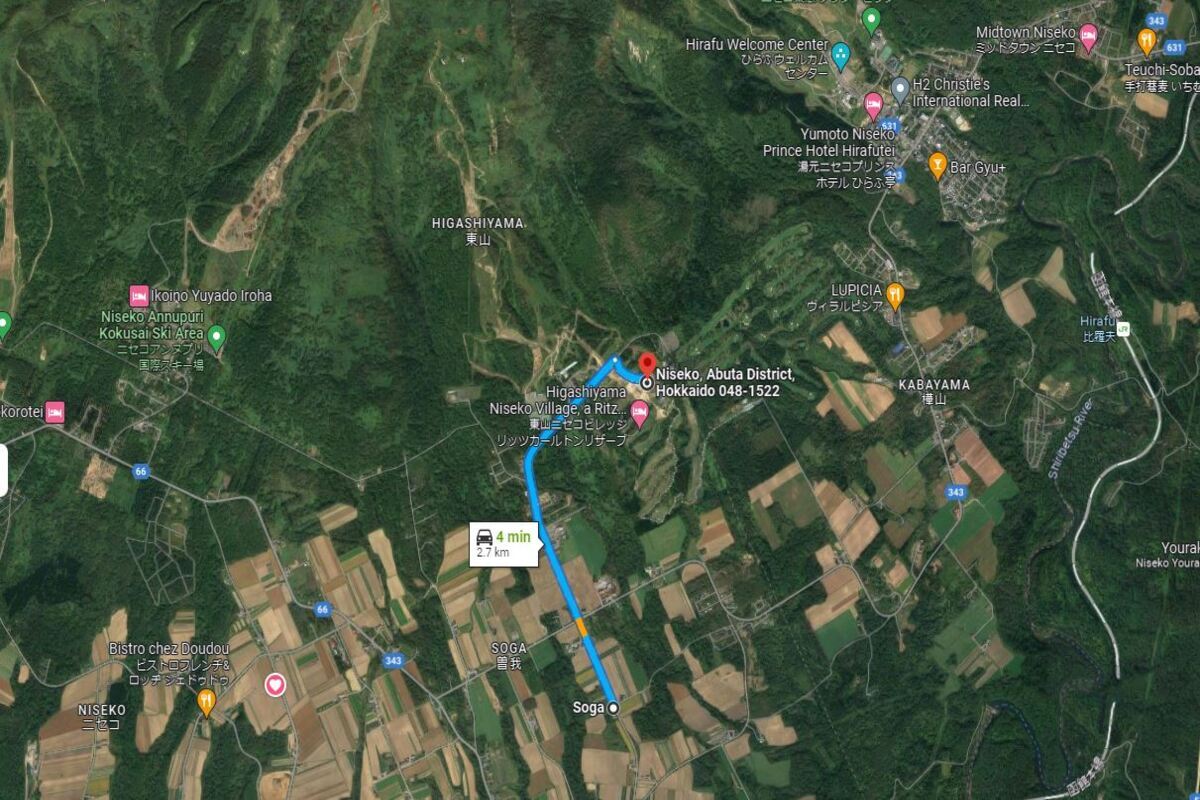Expand the collapsed side panel handle
The width and height of the screenshot is (1200, 800).
(4, 470)
